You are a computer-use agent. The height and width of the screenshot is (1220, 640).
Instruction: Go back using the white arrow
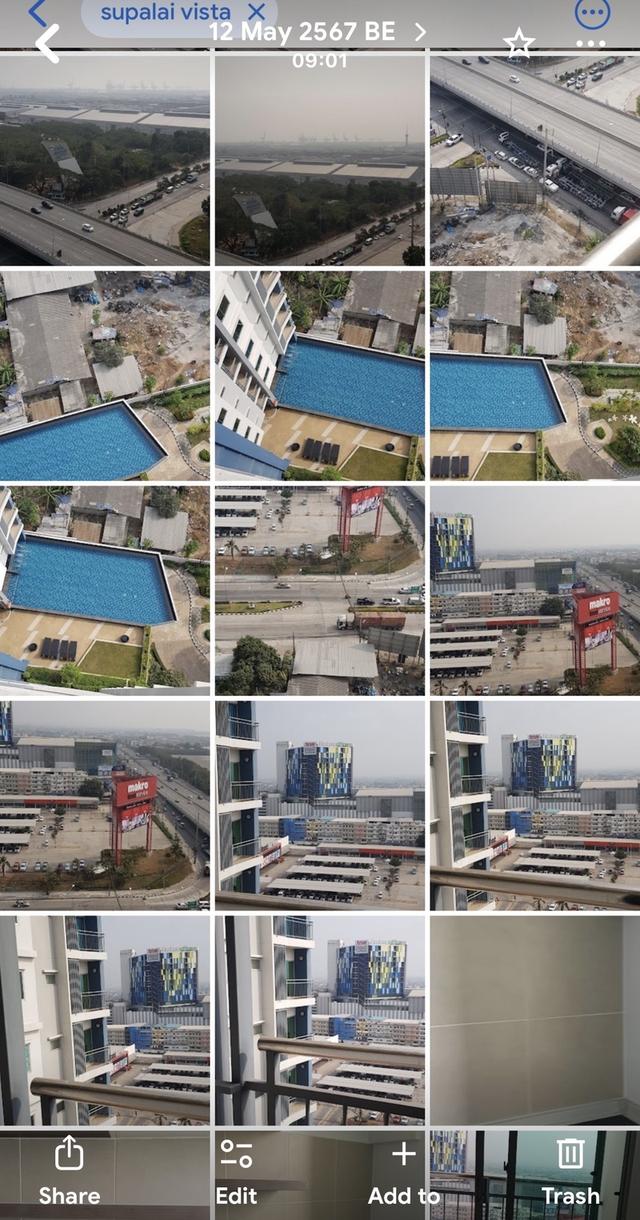[47, 44]
